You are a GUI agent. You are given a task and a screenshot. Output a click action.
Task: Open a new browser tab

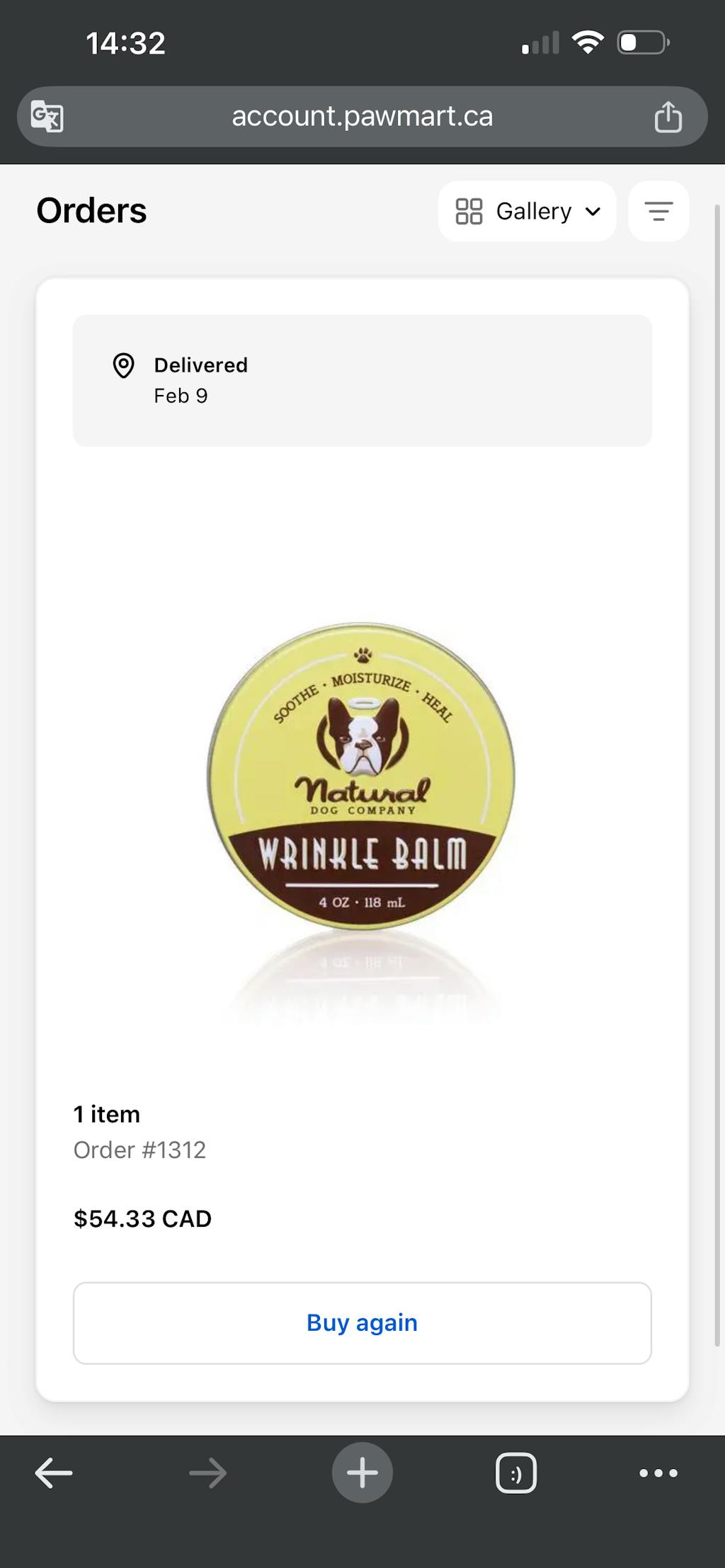click(362, 1472)
